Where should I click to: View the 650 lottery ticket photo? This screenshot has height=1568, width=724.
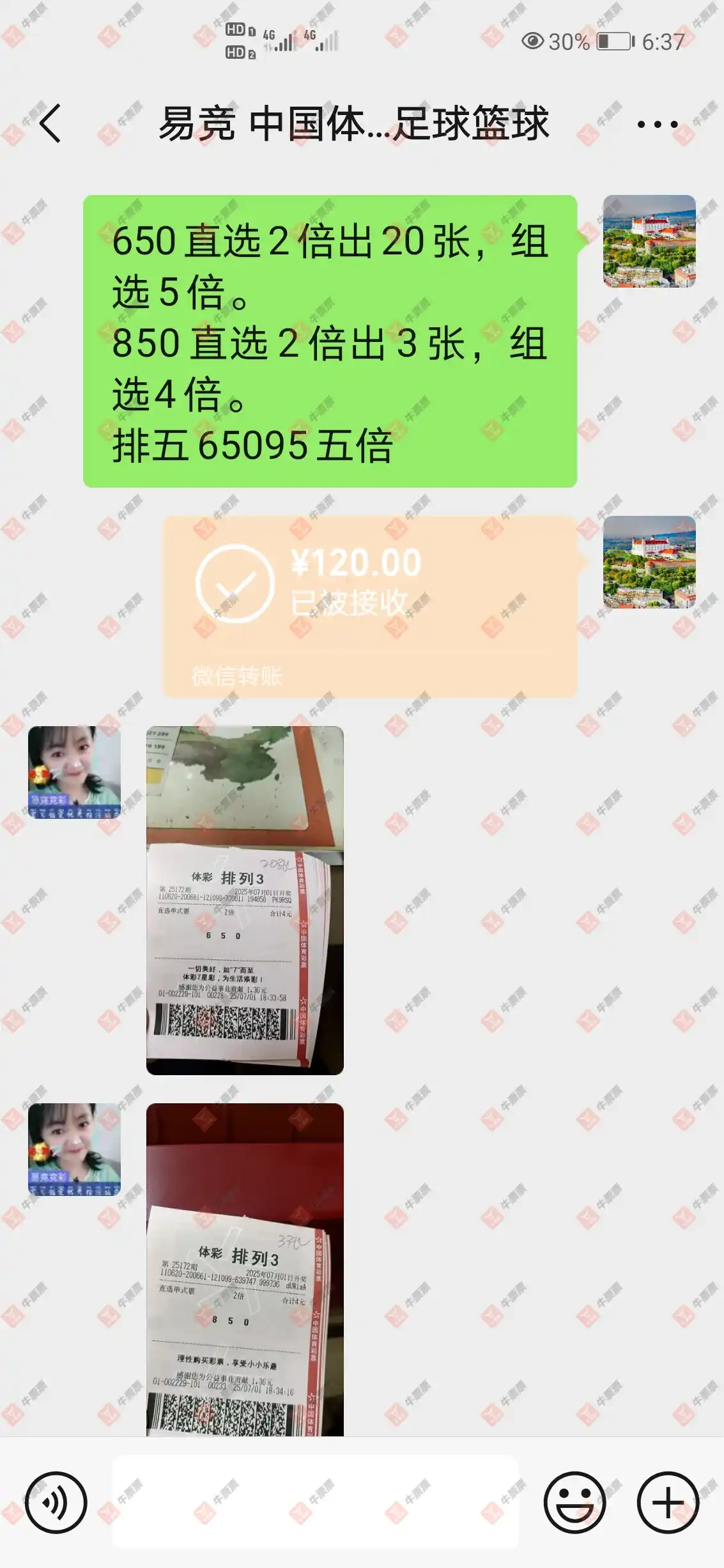point(245,900)
